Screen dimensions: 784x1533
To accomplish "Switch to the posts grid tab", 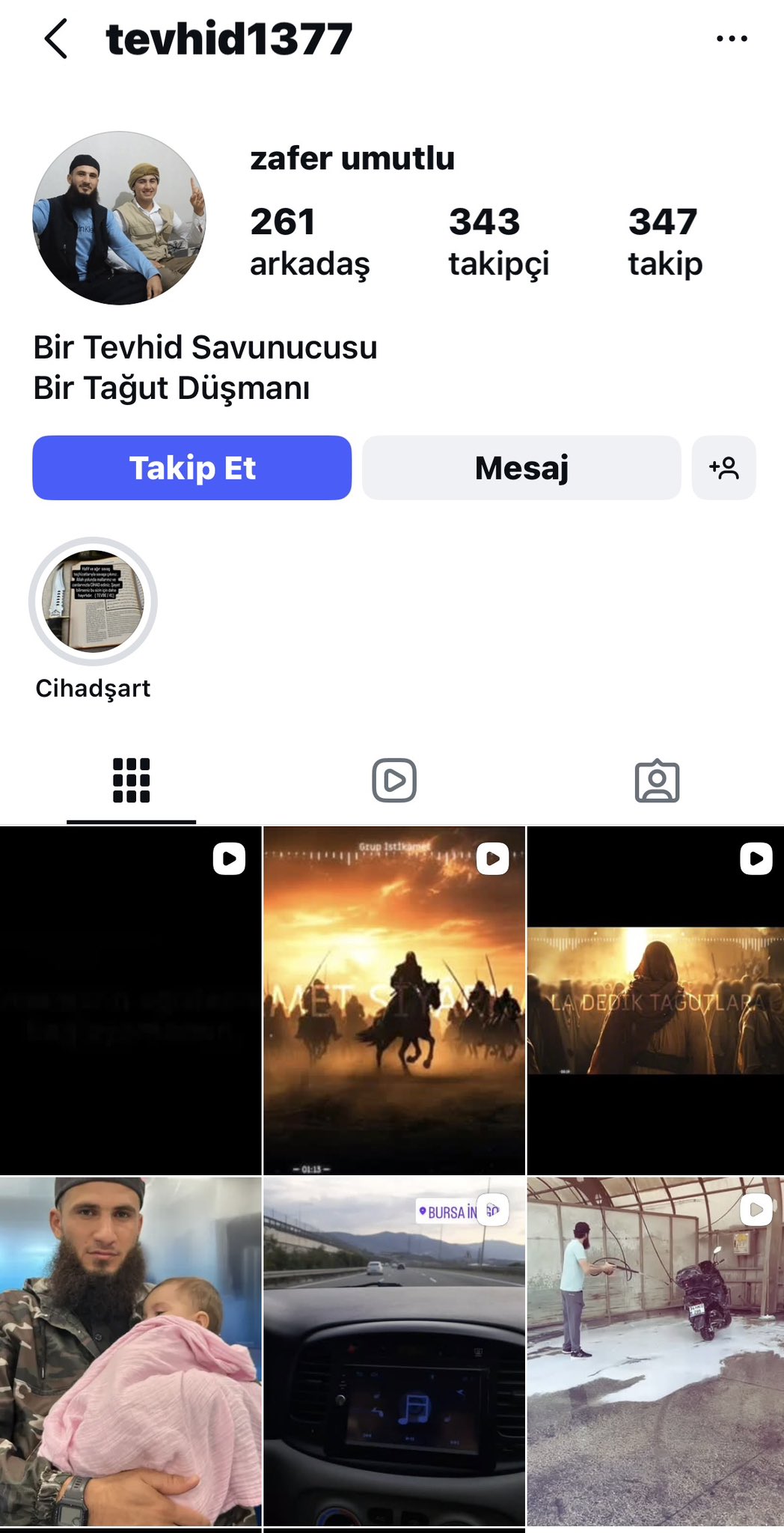I will pyautogui.click(x=131, y=781).
